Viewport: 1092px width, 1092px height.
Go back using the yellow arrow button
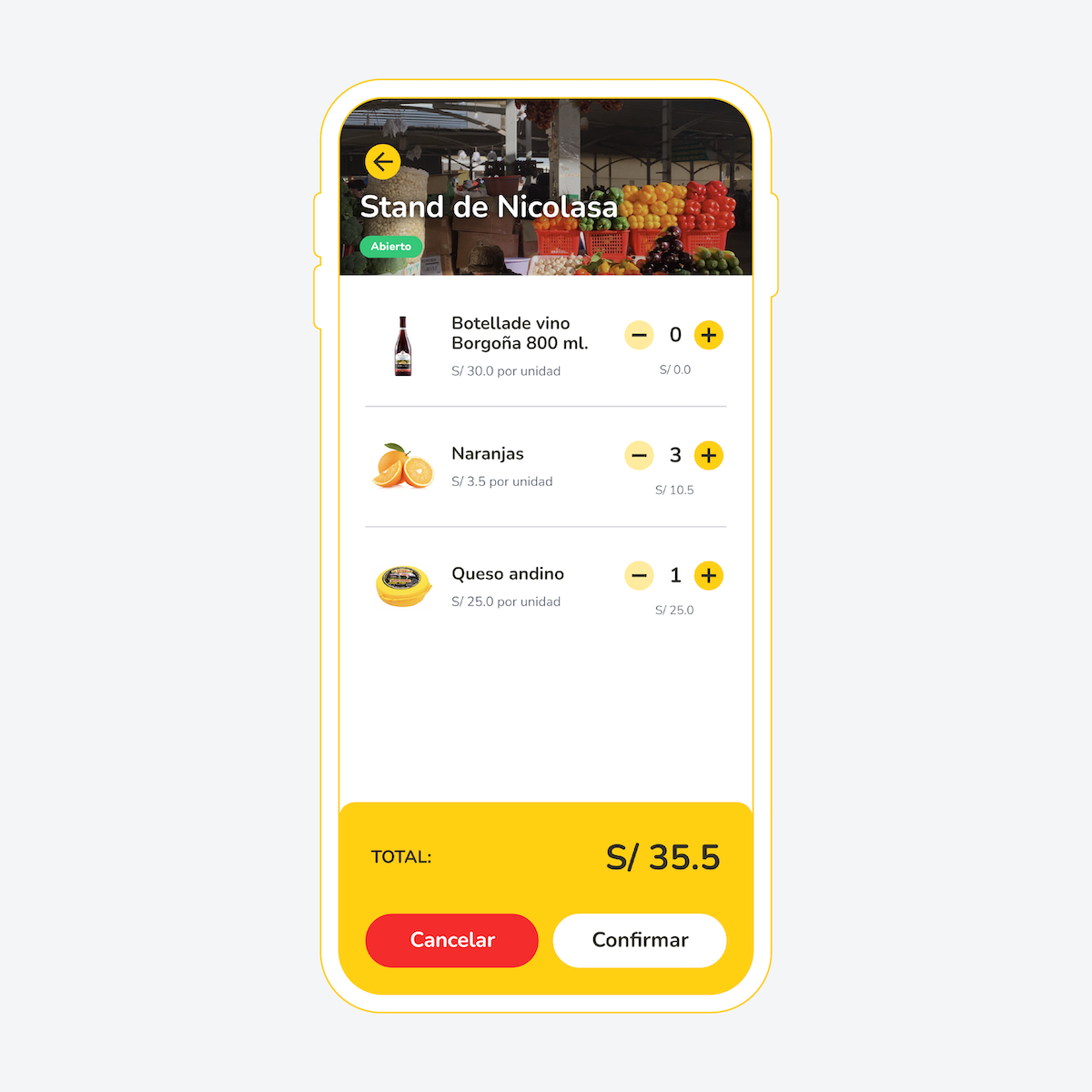383,162
